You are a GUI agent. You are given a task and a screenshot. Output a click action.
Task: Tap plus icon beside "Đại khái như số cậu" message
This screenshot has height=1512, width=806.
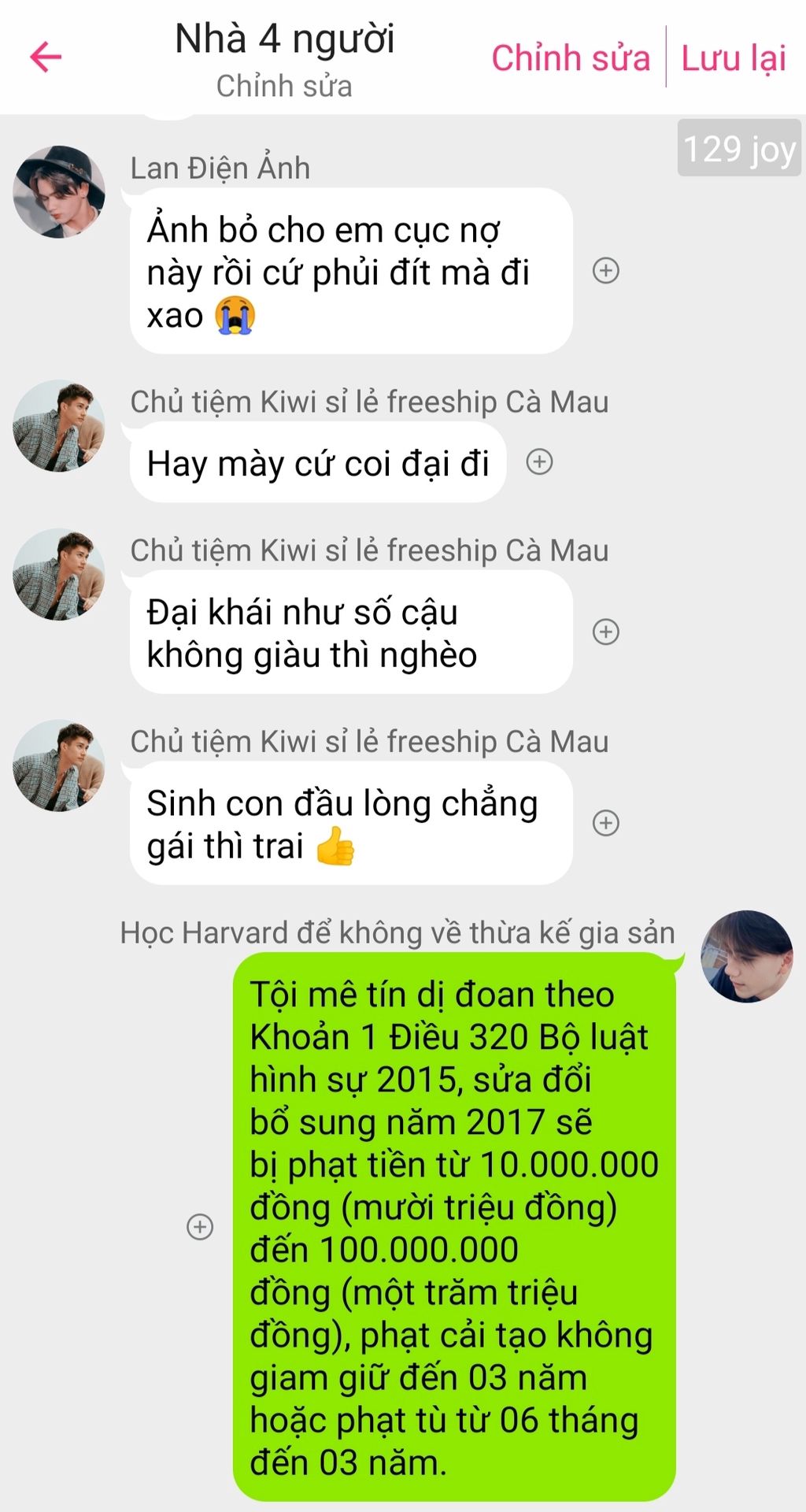(x=605, y=632)
